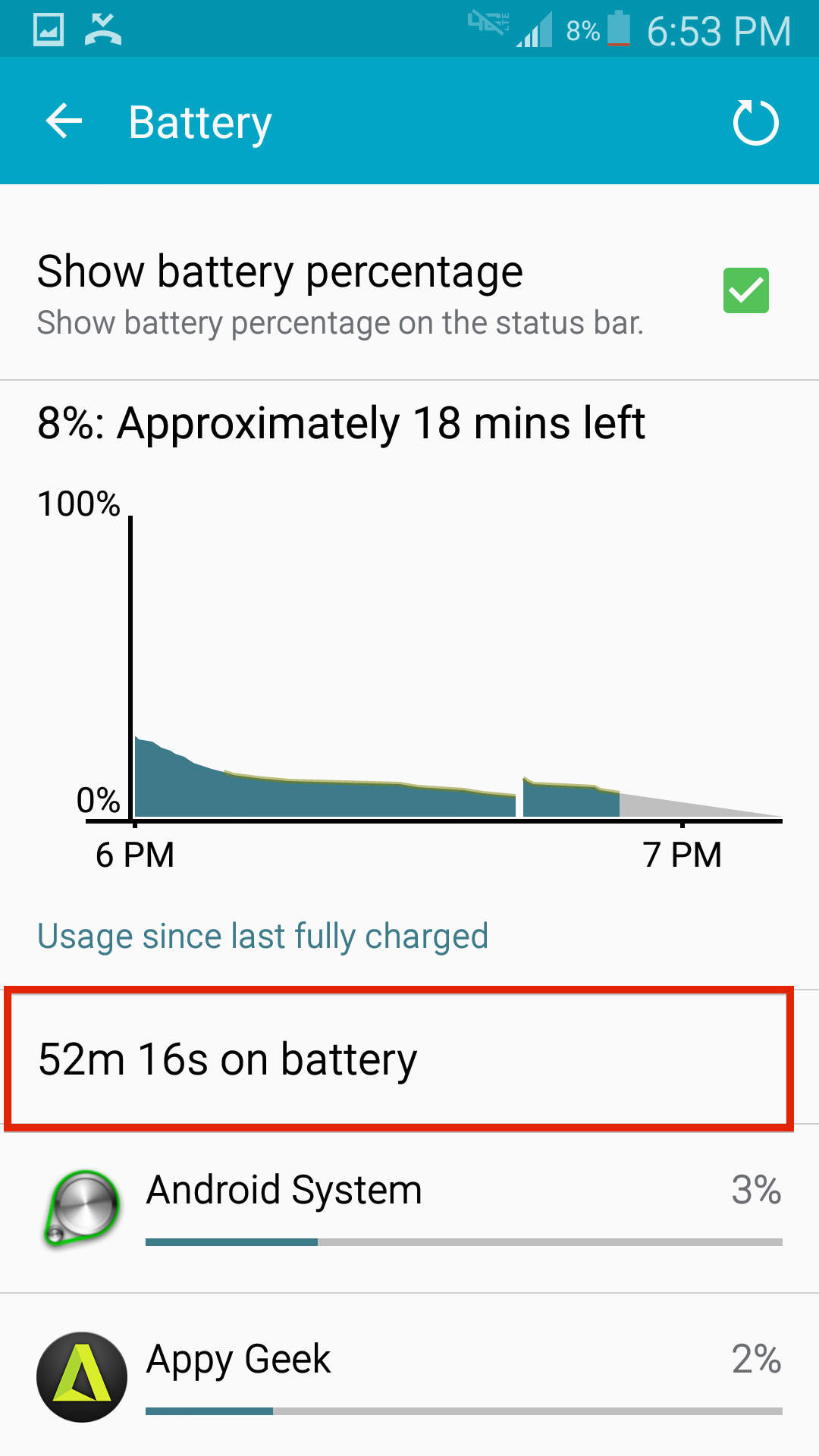This screenshot has width=819, height=1456.
Task: Uncheck Show battery percentage checkbox
Action: [745, 290]
